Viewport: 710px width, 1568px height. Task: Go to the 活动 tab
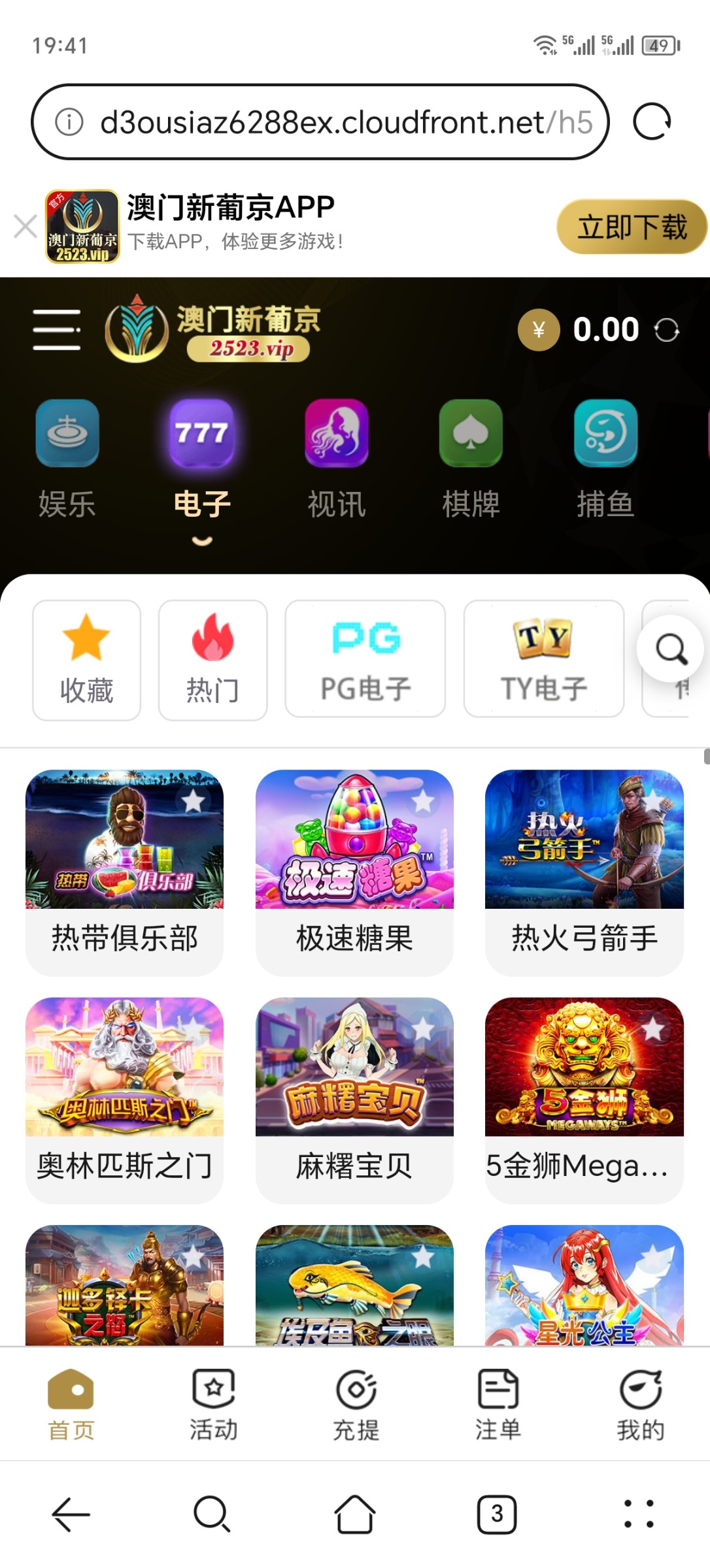tap(213, 1405)
